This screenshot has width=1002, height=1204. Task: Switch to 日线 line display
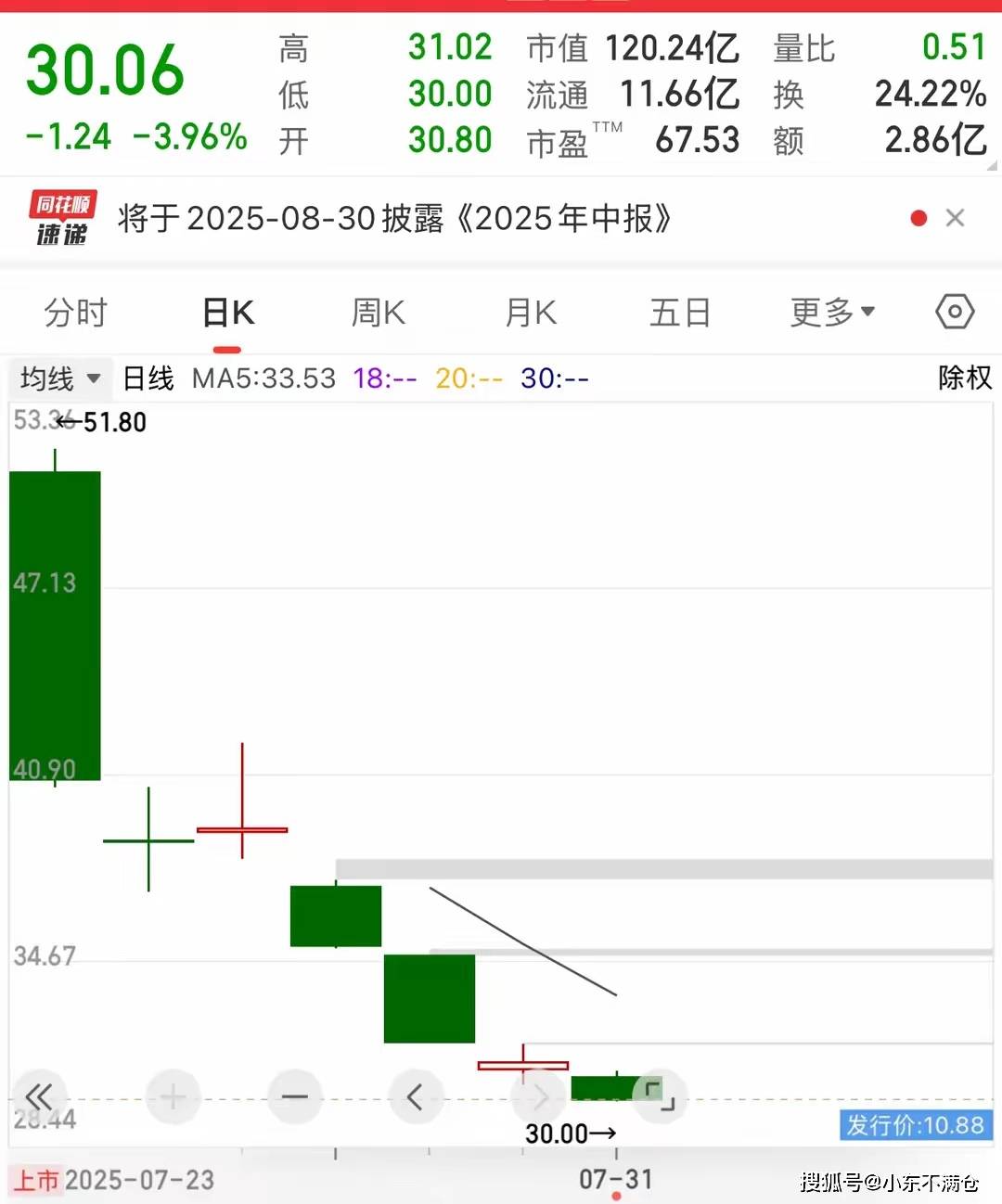[x=147, y=378]
